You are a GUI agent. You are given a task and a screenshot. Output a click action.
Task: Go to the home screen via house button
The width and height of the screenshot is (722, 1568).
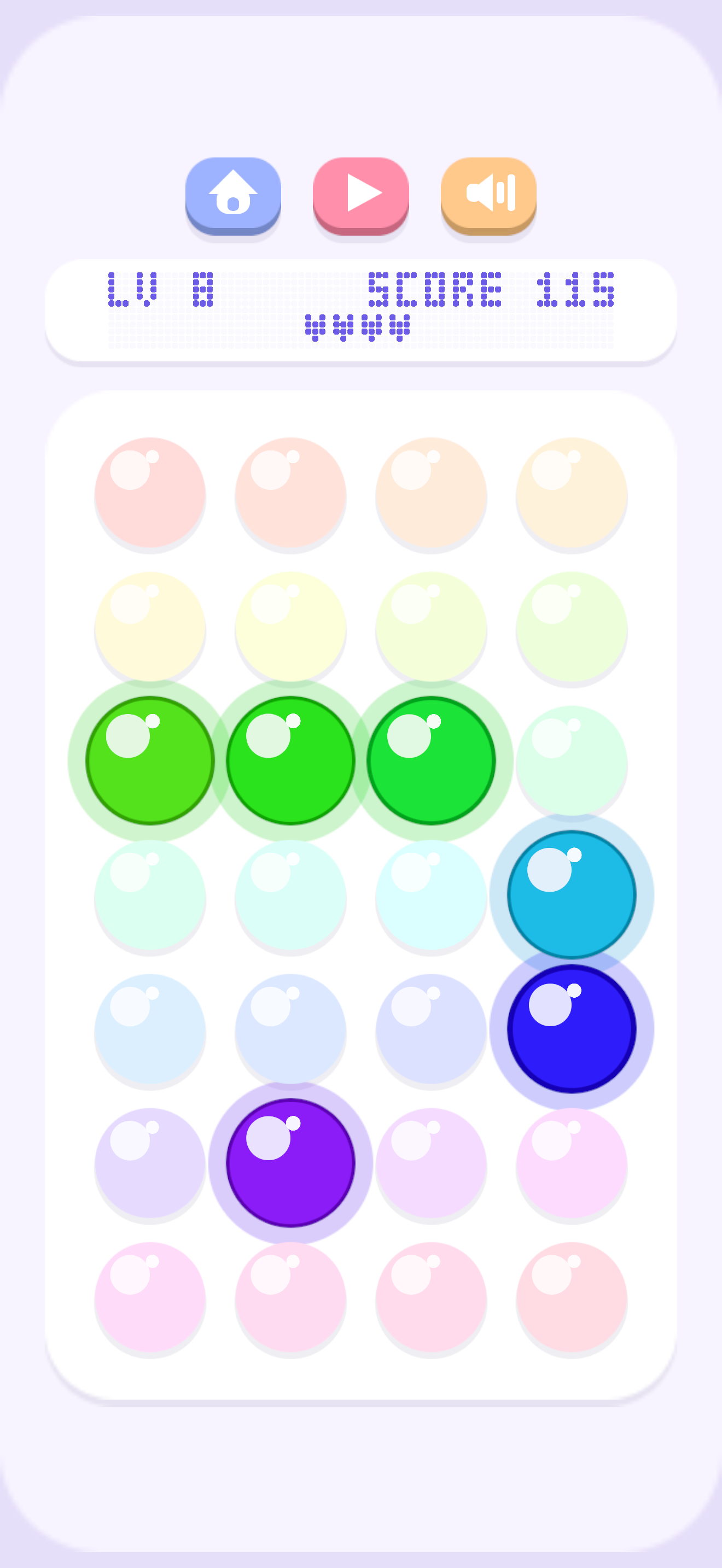[233, 196]
